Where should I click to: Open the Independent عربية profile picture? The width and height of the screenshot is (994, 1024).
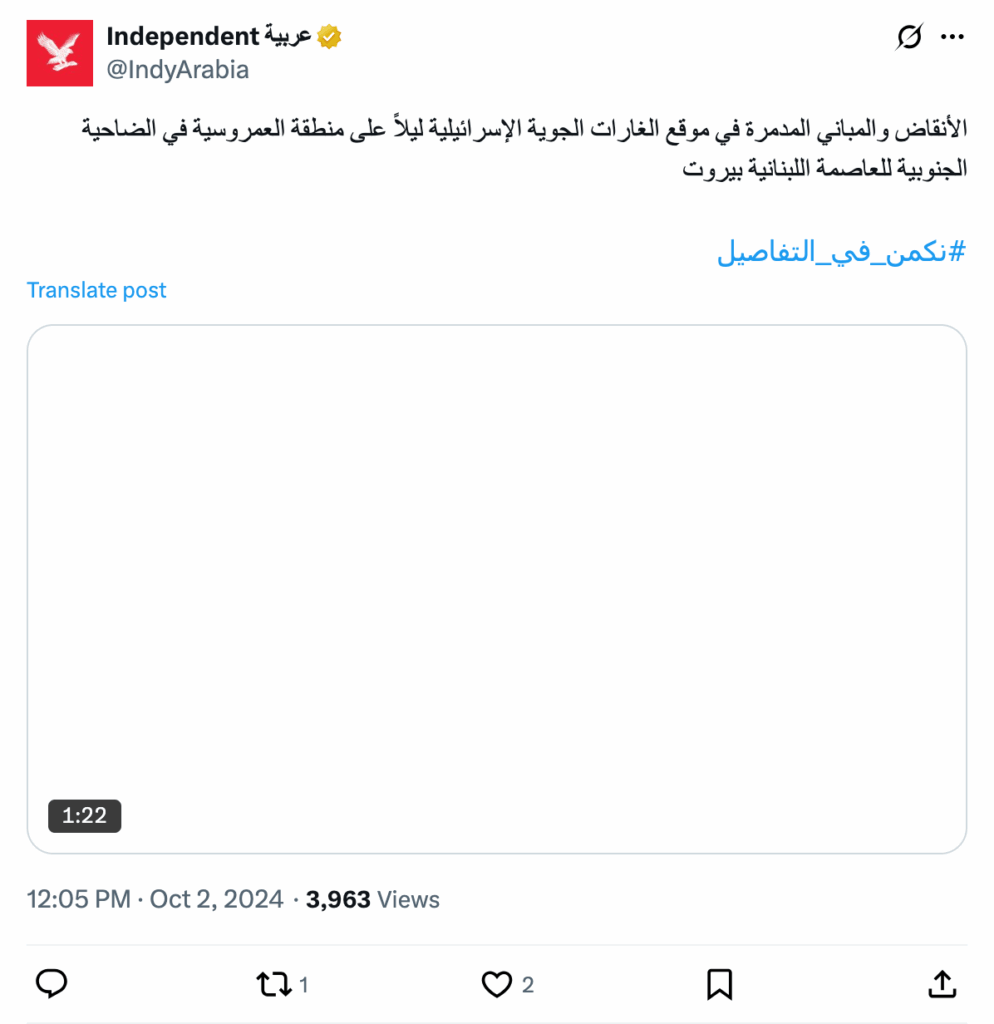point(60,53)
